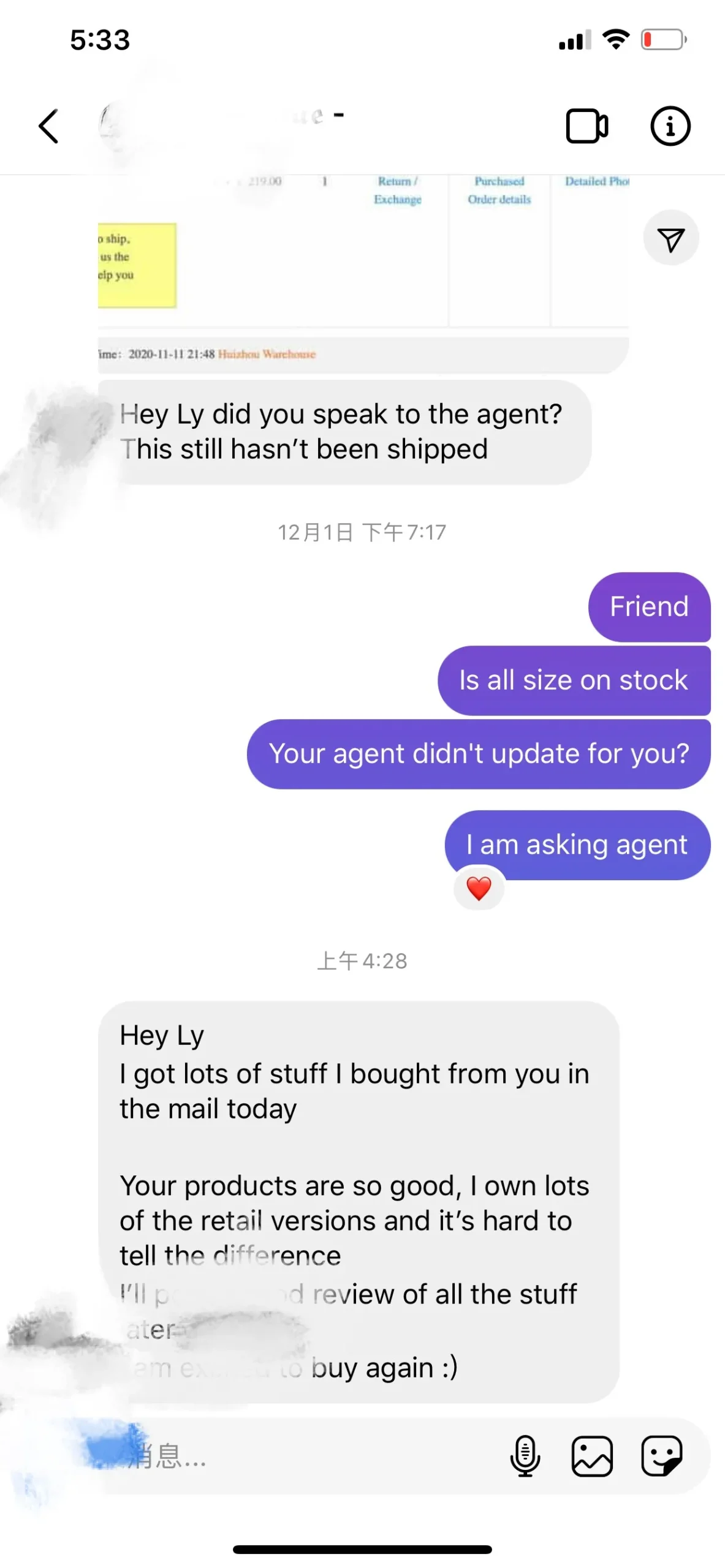Screen dimensions: 725x1568
Task: Open photo gallery to send image
Action: 592,1455
